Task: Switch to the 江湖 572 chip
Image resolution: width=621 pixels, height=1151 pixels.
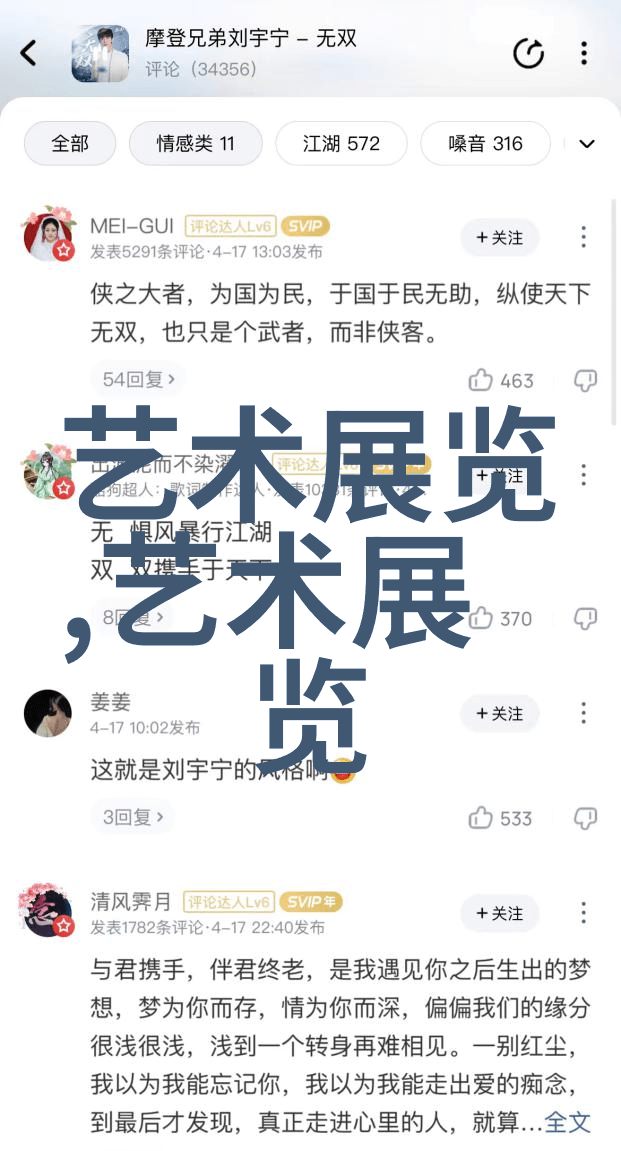Action: (x=341, y=144)
